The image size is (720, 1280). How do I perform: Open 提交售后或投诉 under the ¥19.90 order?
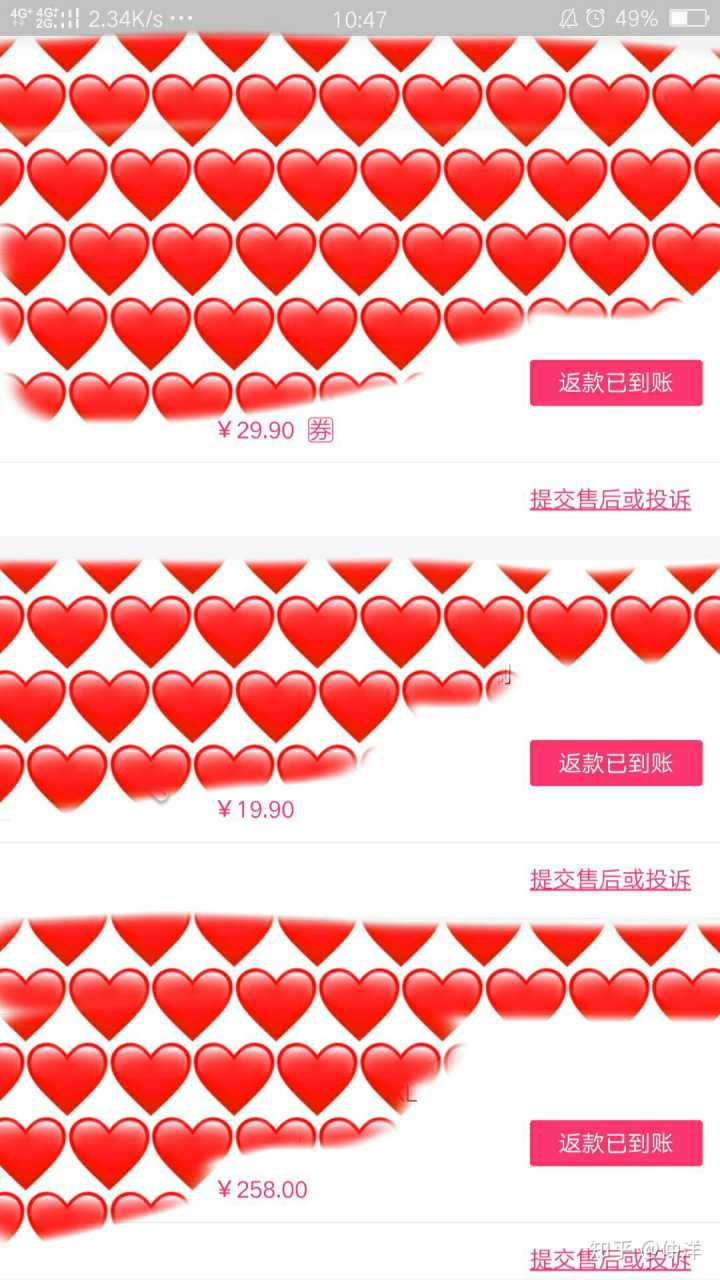[x=610, y=879]
